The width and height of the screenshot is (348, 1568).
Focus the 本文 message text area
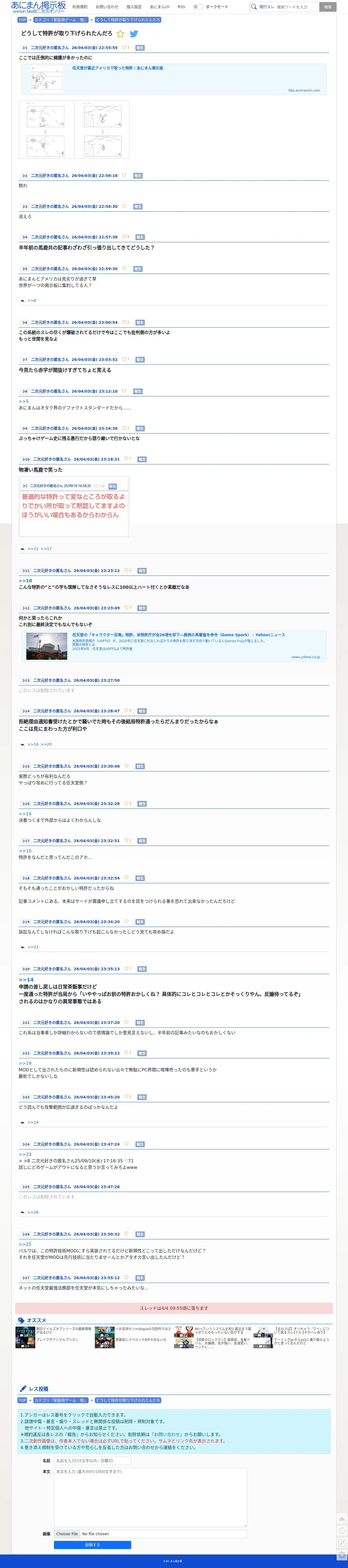150,1497
